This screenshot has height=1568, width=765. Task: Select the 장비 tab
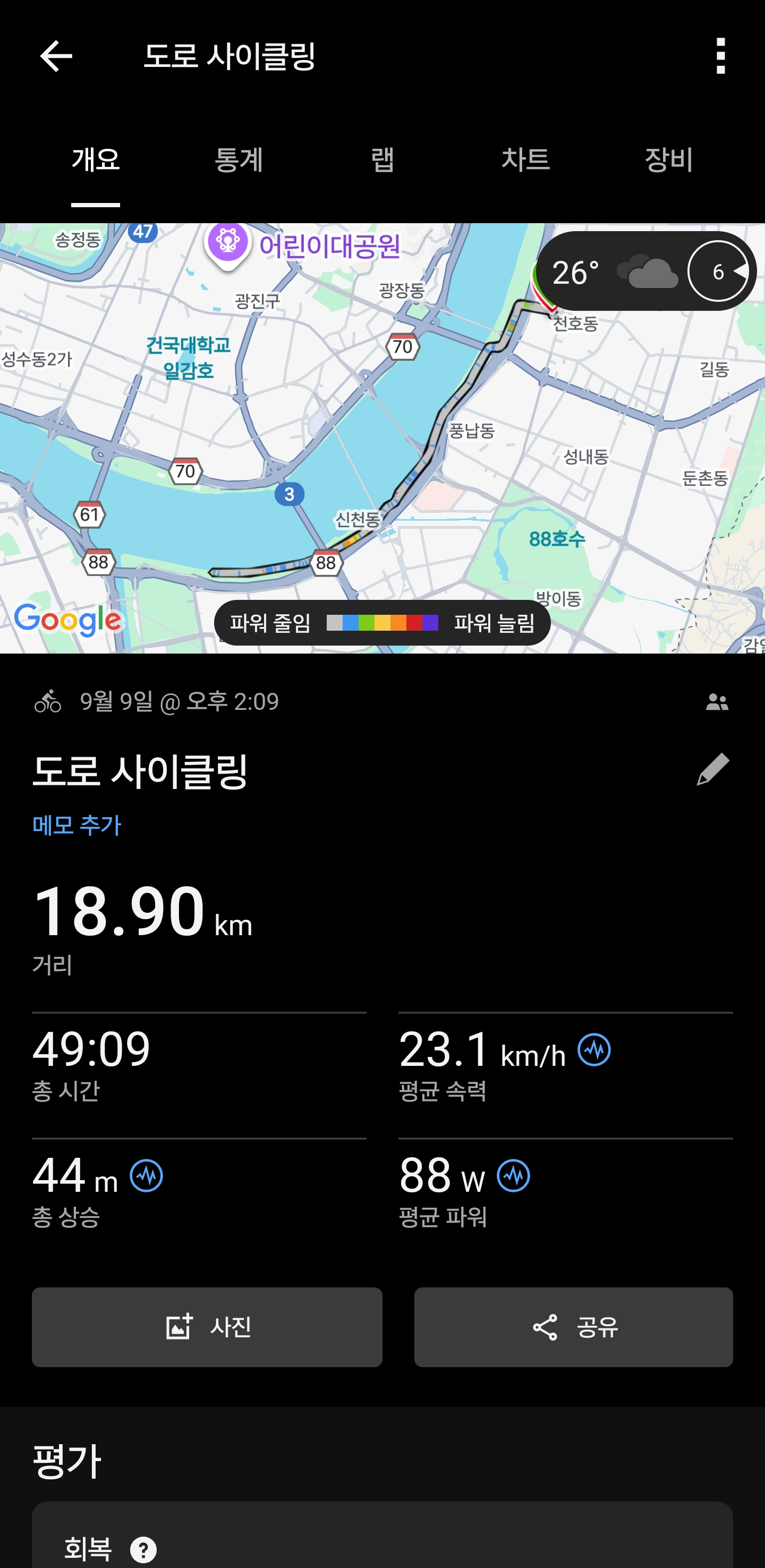tap(669, 160)
